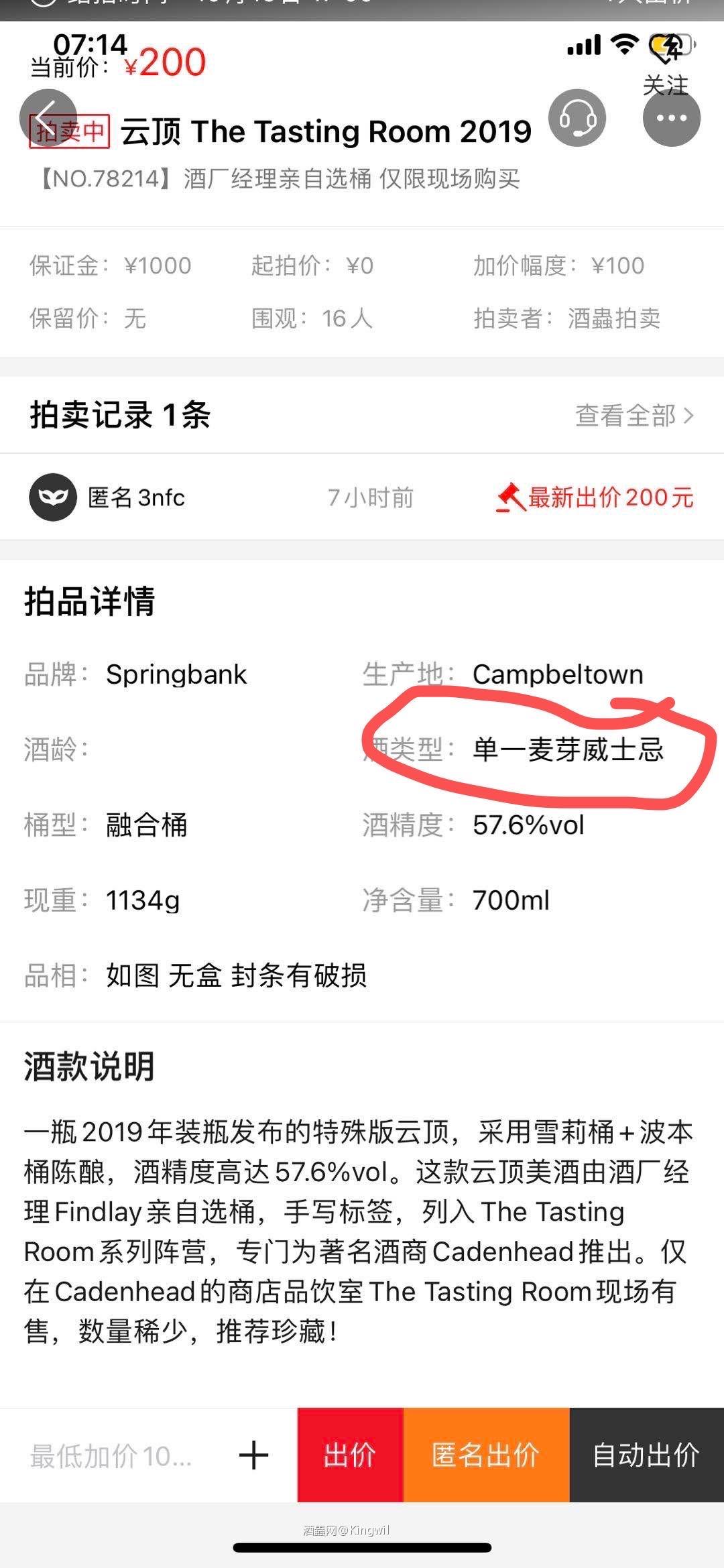Expand 查看全部 to view all bid records
Viewport: 724px width, 1568px height.
[625, 416]
